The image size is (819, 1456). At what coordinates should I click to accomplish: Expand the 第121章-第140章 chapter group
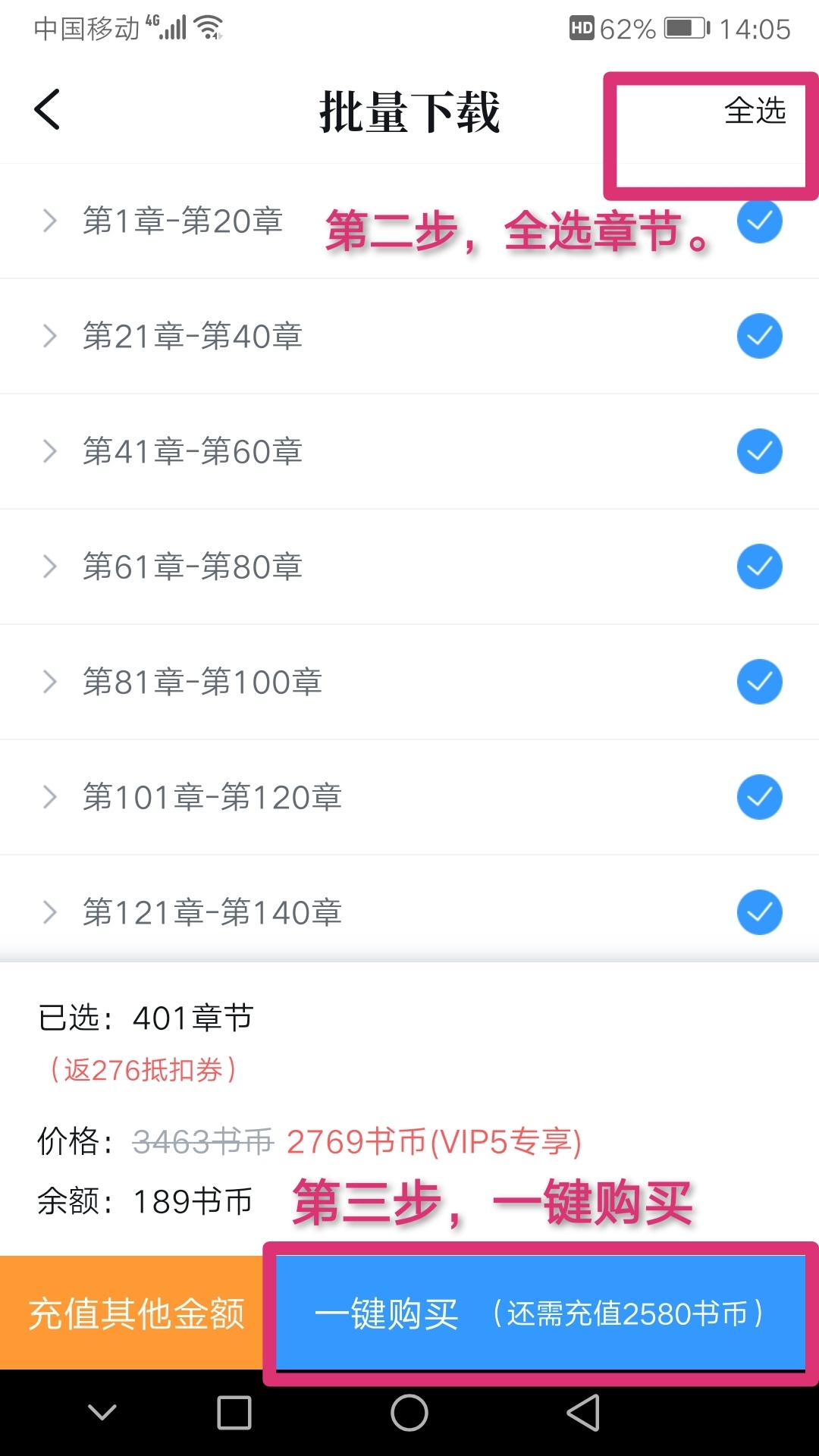[x=50, y=912]
